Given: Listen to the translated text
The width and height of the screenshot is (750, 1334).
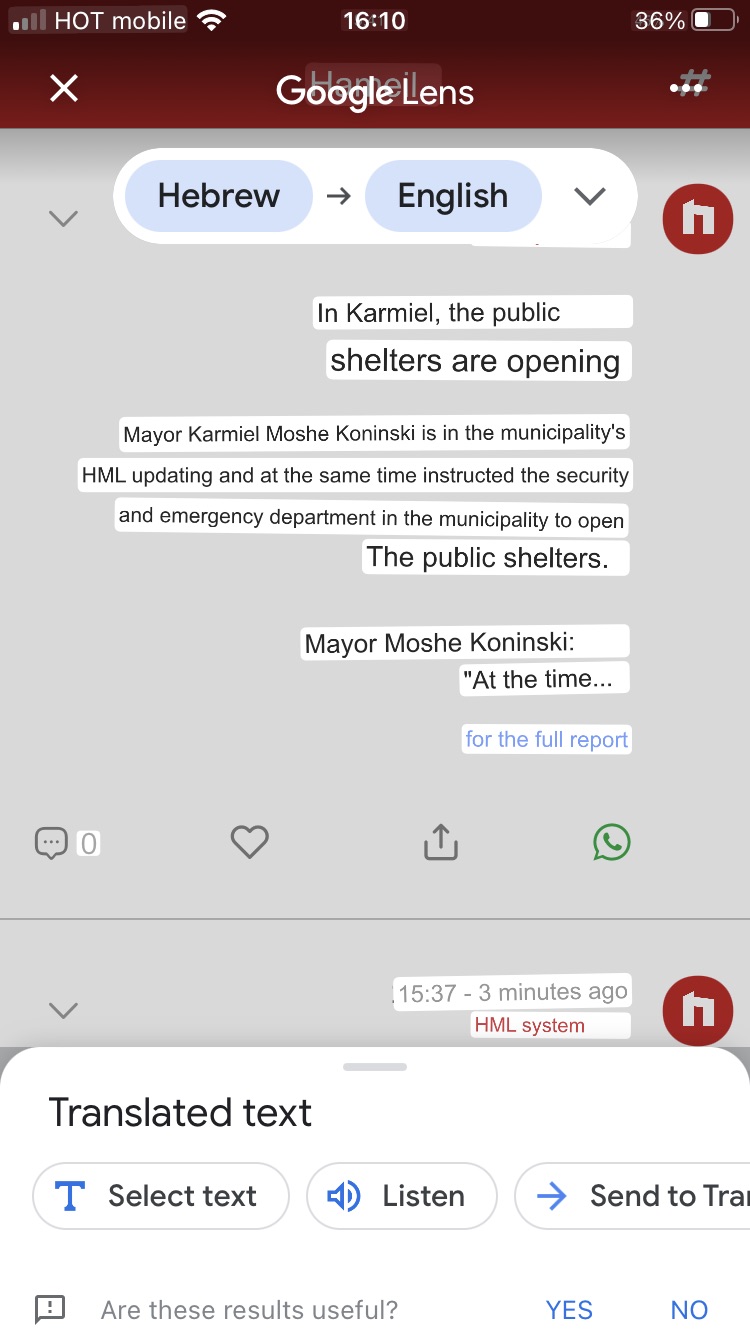Looking at the screenshot, I should [x=401, y=1196].
